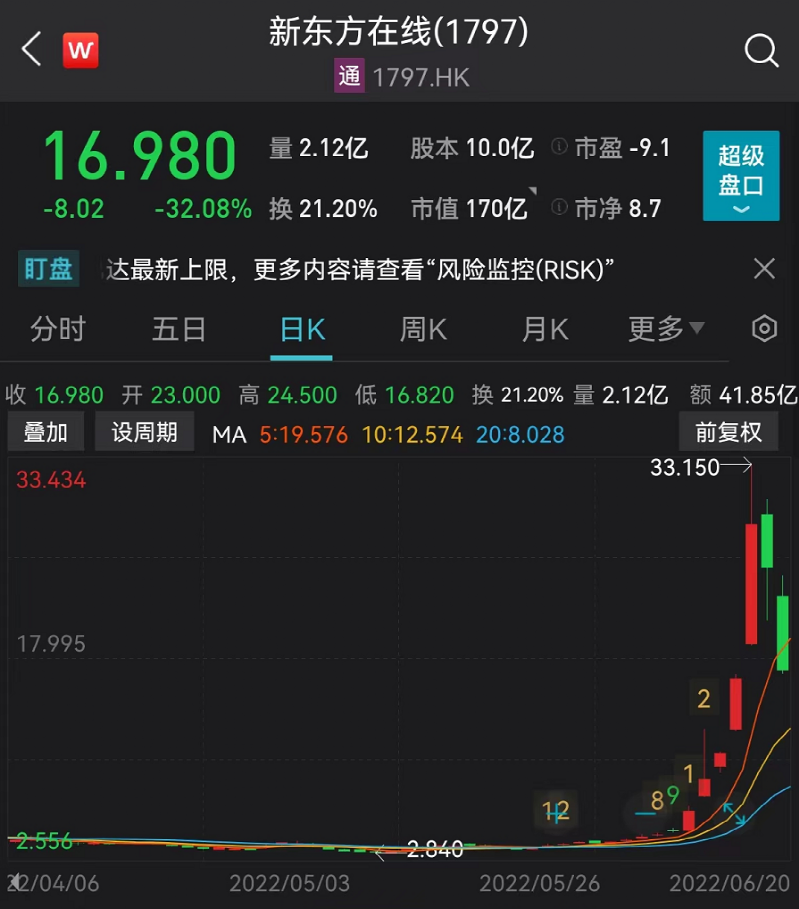Viewport: 799px width, 909px height.
Task: Switch to the 五日 chart tab
Action: click(x=179, y=329)
